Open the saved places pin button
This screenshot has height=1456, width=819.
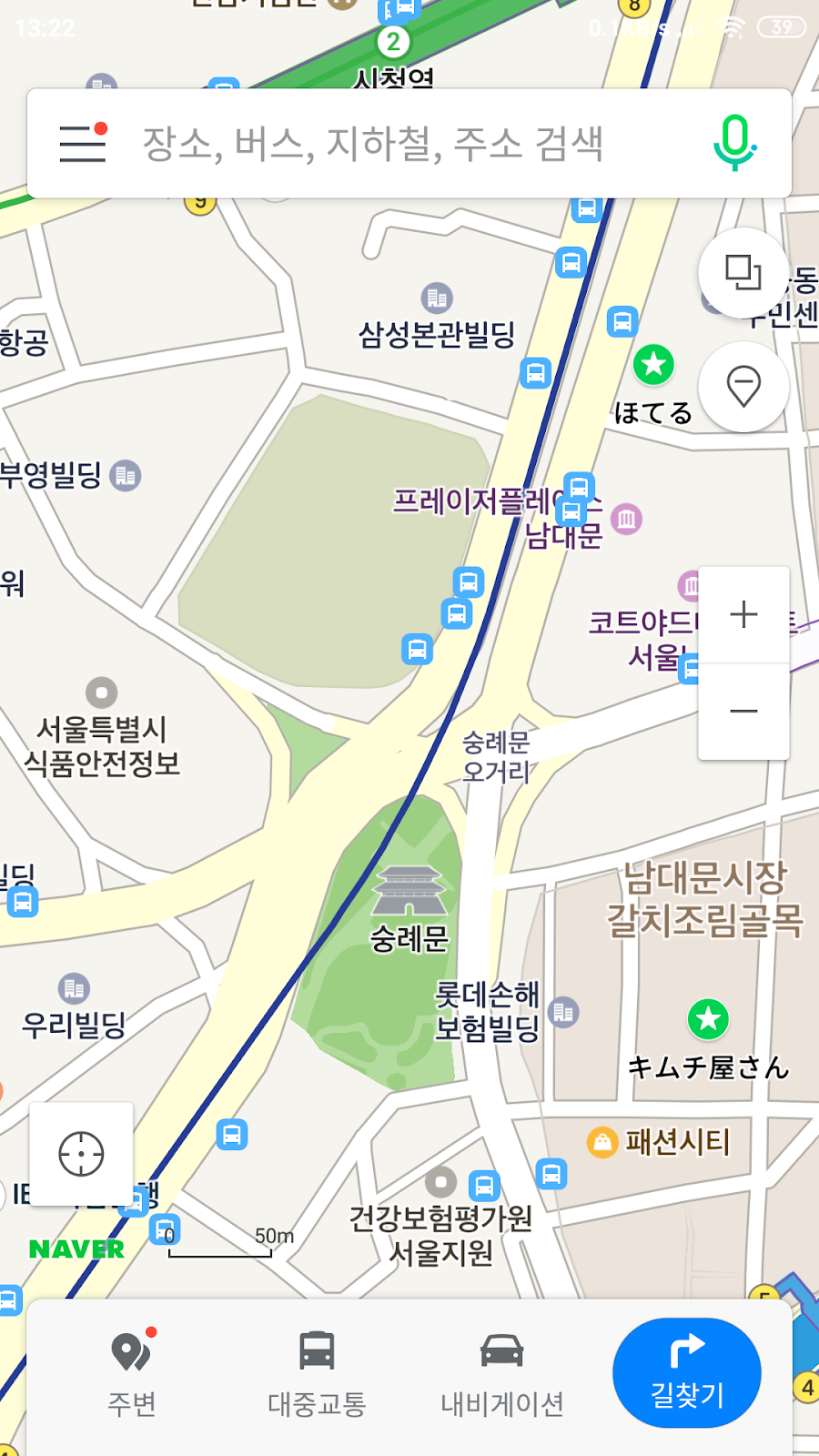coord(743,387)
